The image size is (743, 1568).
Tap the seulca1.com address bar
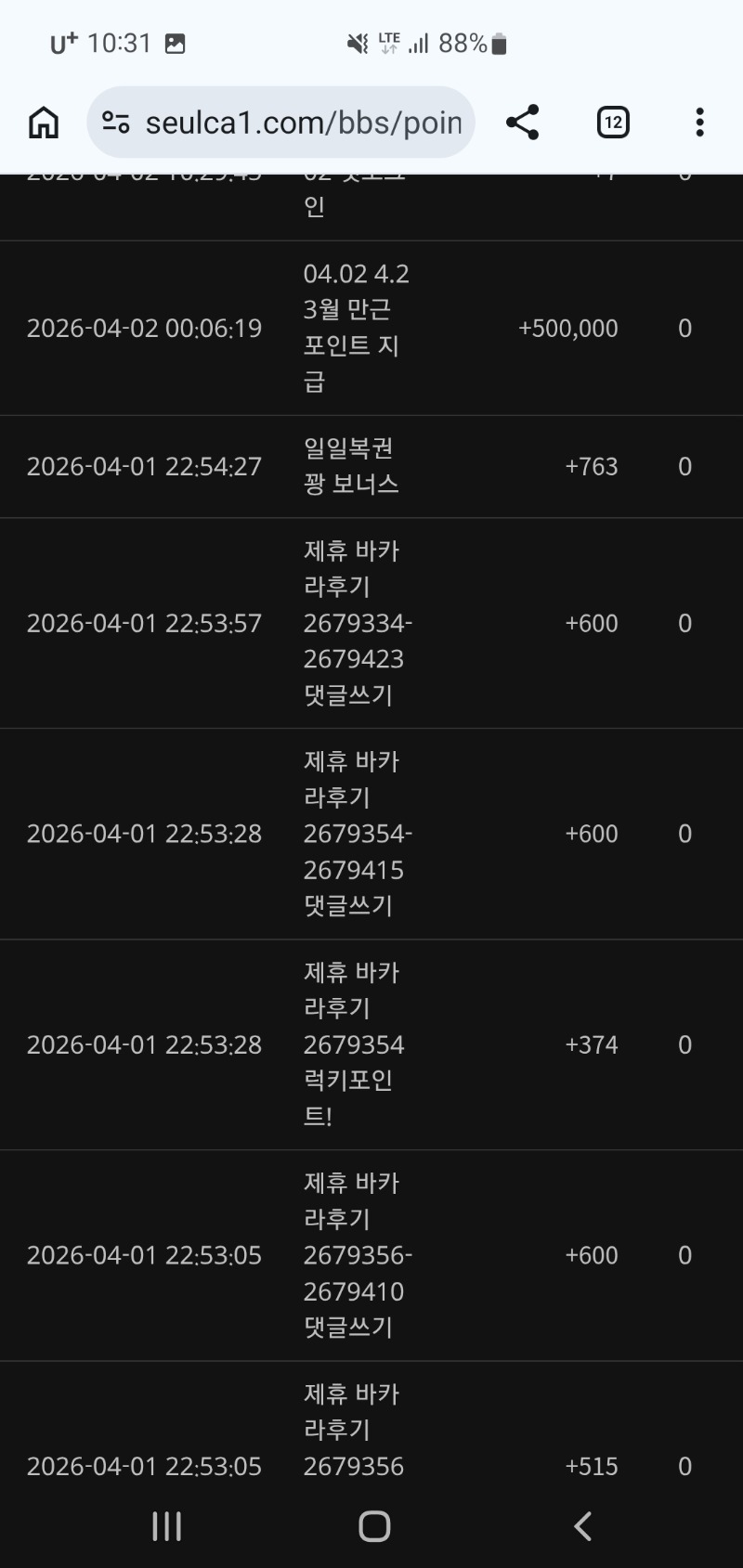point(303,123)
